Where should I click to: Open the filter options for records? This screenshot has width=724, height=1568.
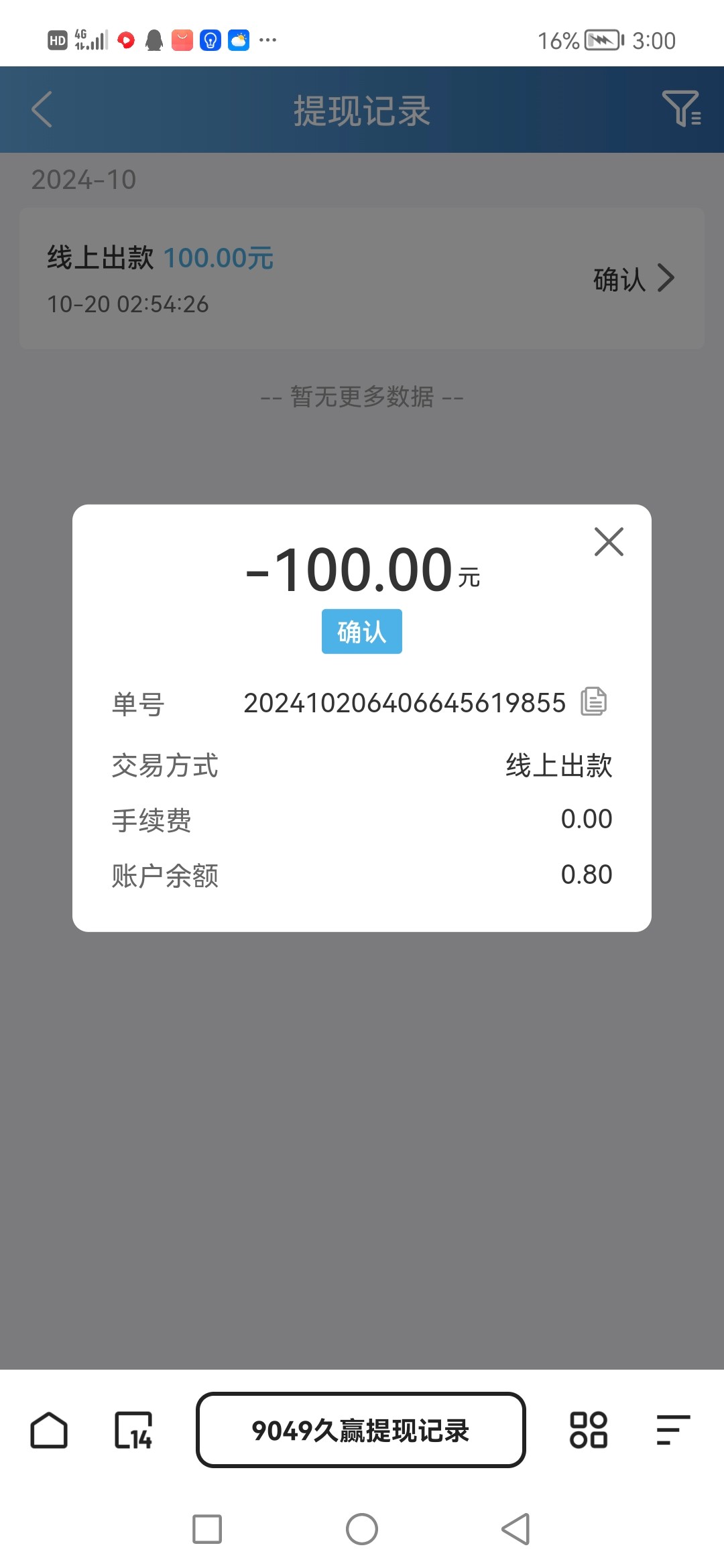pyautogui.click(x=681, y=109)
